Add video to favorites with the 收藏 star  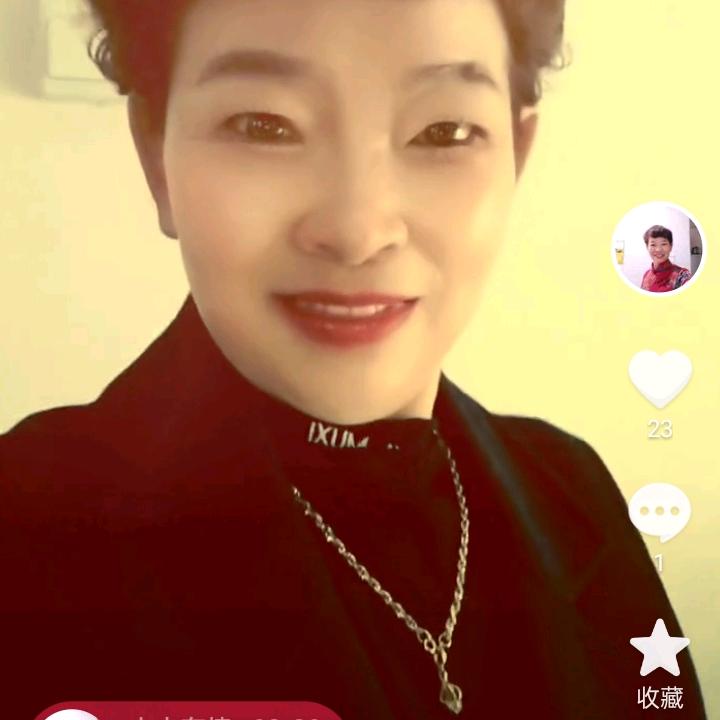tap(659, 649)
